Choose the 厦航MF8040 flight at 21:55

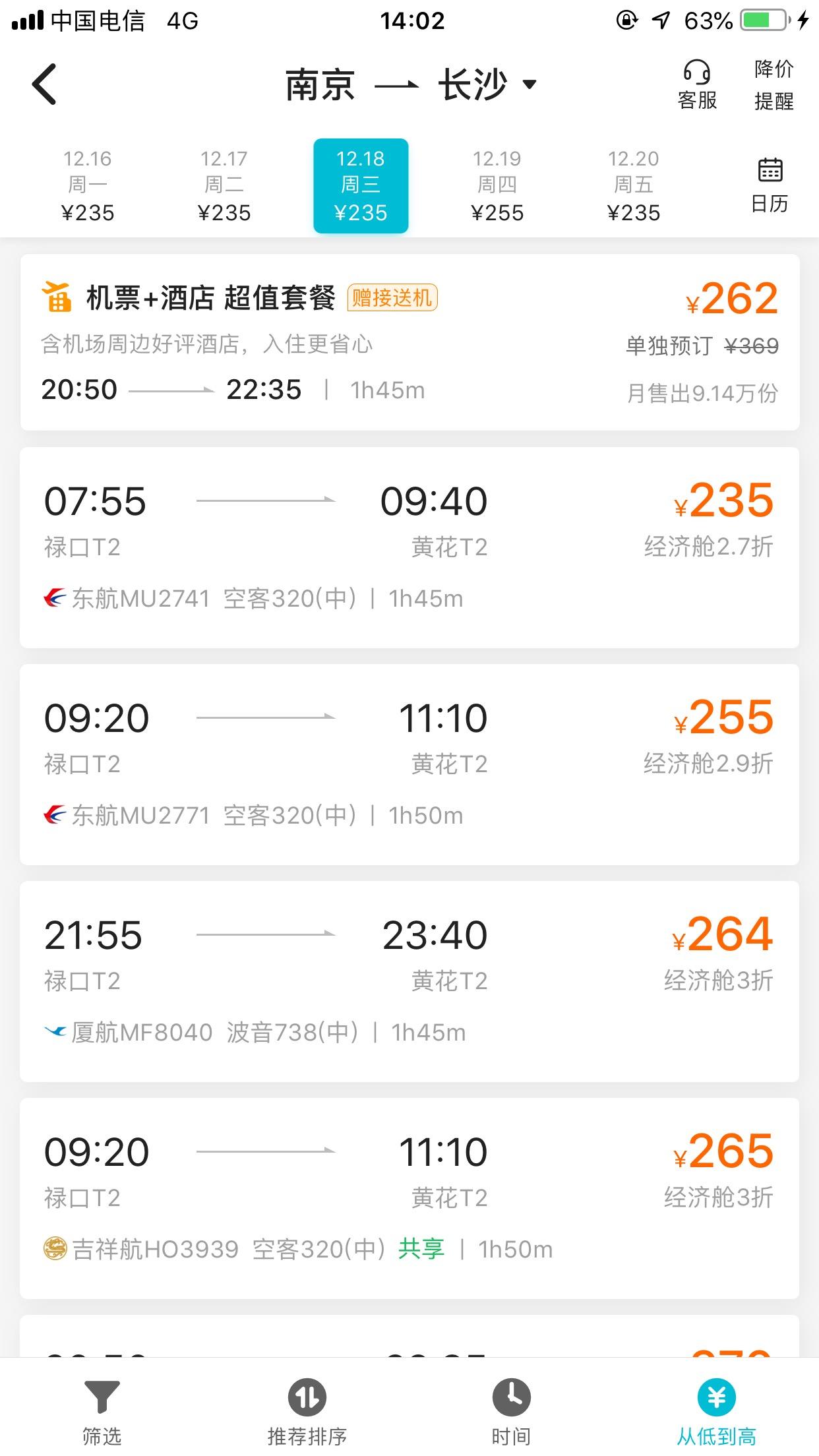point(409,981)
